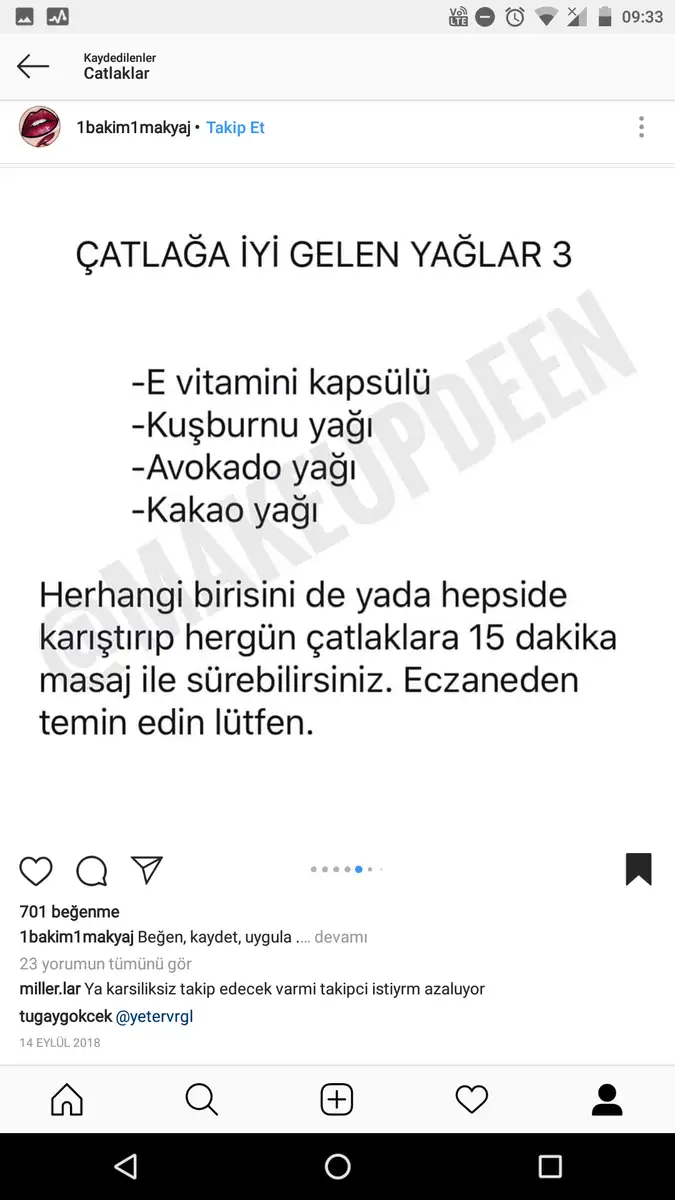View all 23 comments

(105, 964)
